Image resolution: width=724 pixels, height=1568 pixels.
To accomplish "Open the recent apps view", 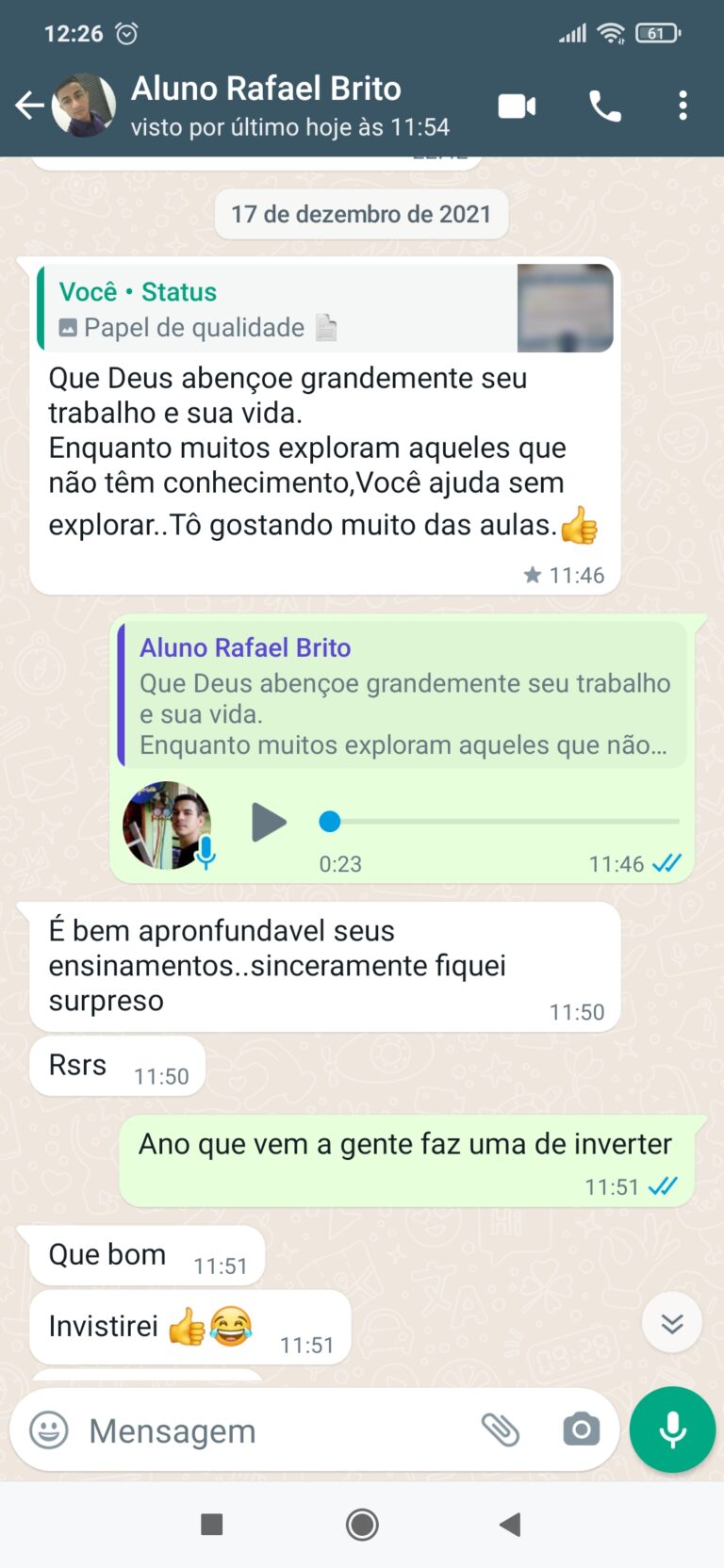I will pyautogui.click(x=212, y=1524).
